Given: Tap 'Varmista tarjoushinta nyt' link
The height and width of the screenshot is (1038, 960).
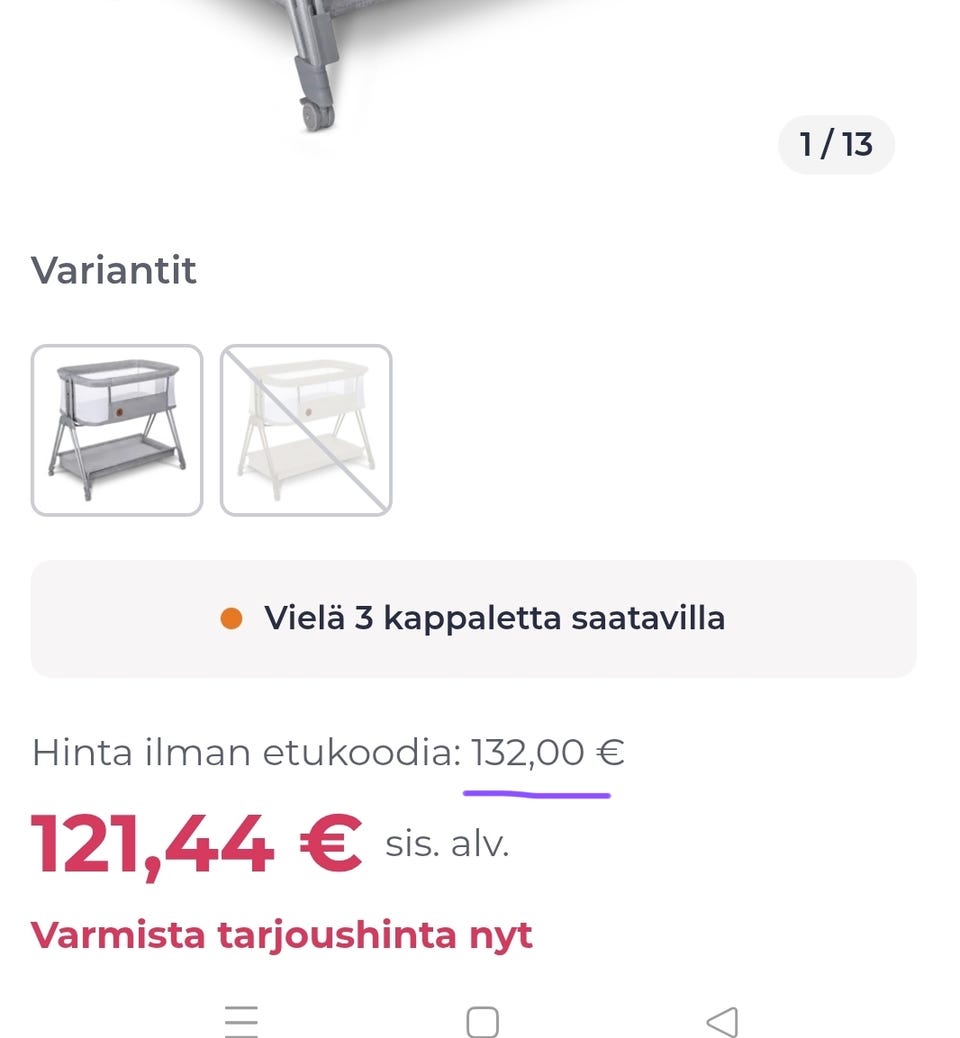Looking at the screenshot, I should tap(282, 936).
